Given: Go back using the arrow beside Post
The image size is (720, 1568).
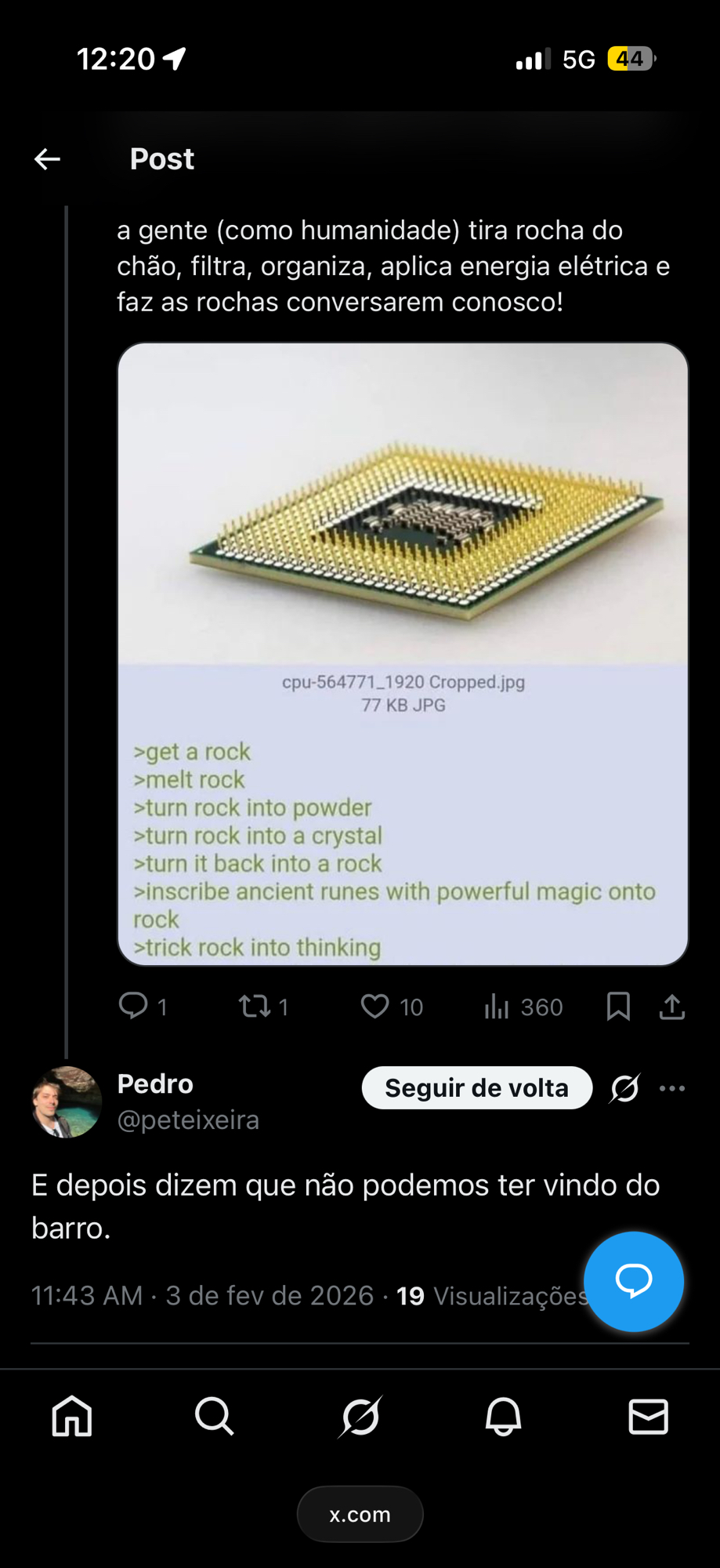Looking at the screenshot, I should point(47,159).
